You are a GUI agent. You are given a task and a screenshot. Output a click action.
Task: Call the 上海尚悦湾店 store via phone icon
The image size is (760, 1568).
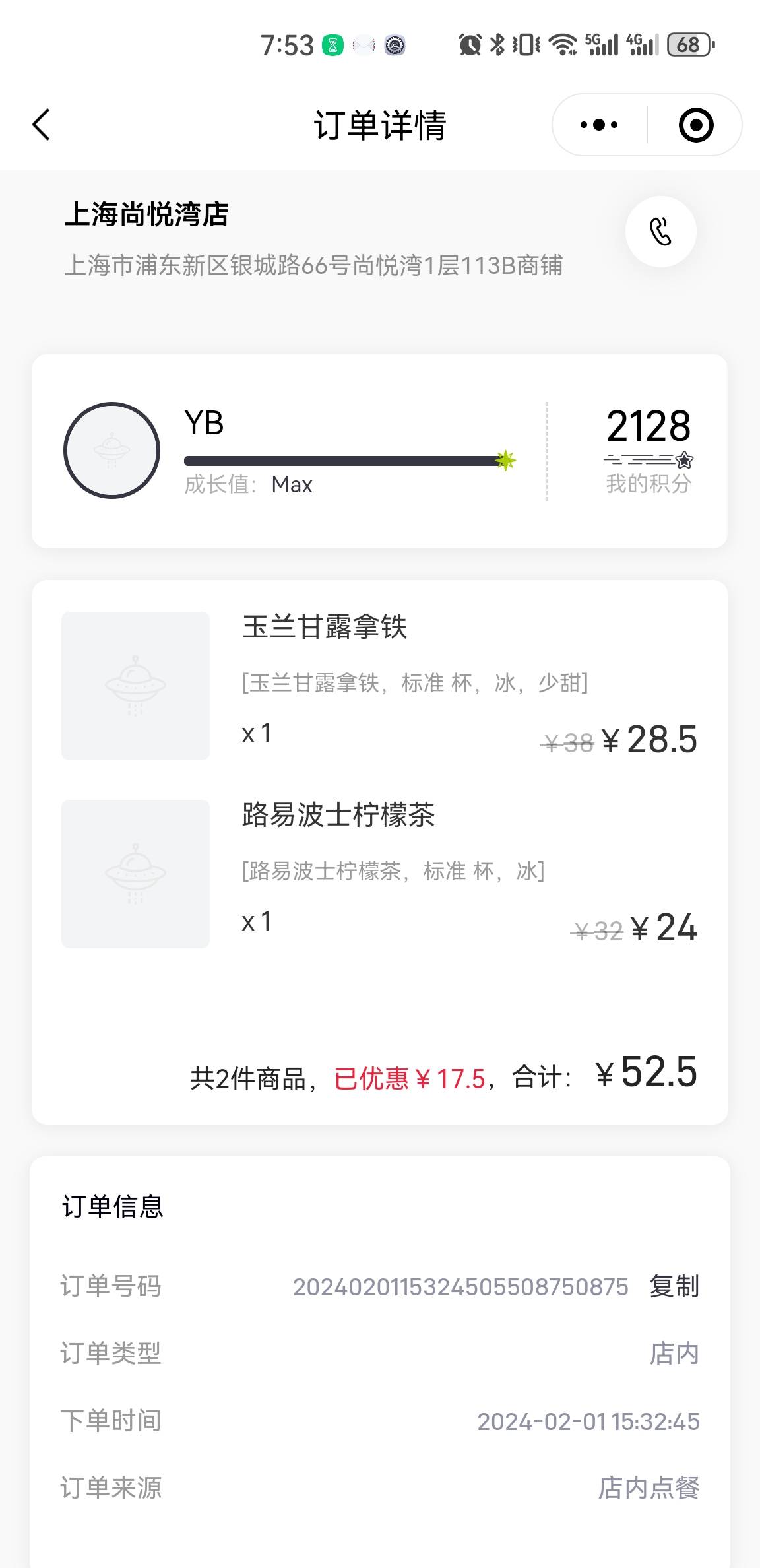(660, 232)
